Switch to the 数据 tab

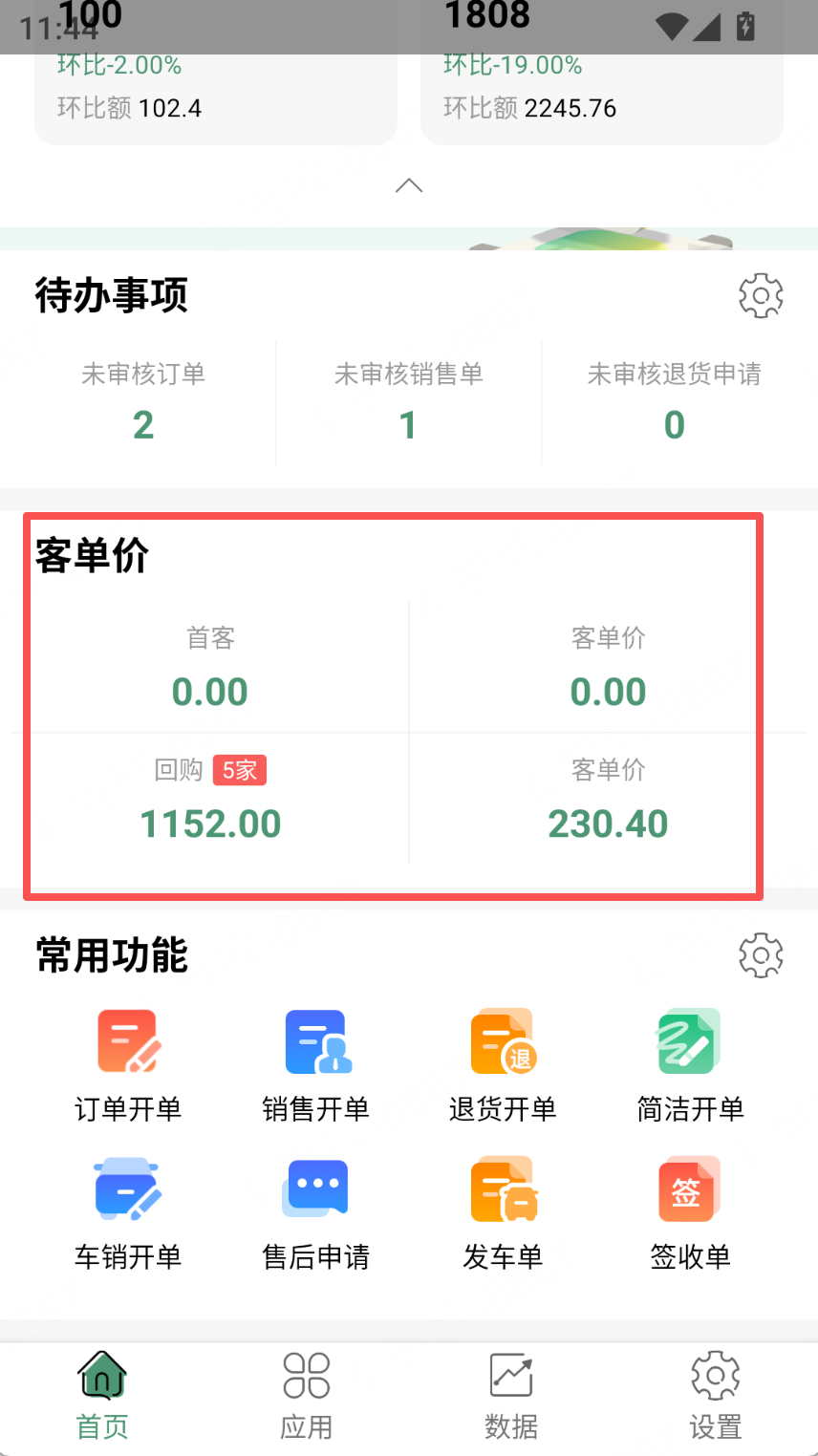pyautogui.click(x=511, y=1397)
